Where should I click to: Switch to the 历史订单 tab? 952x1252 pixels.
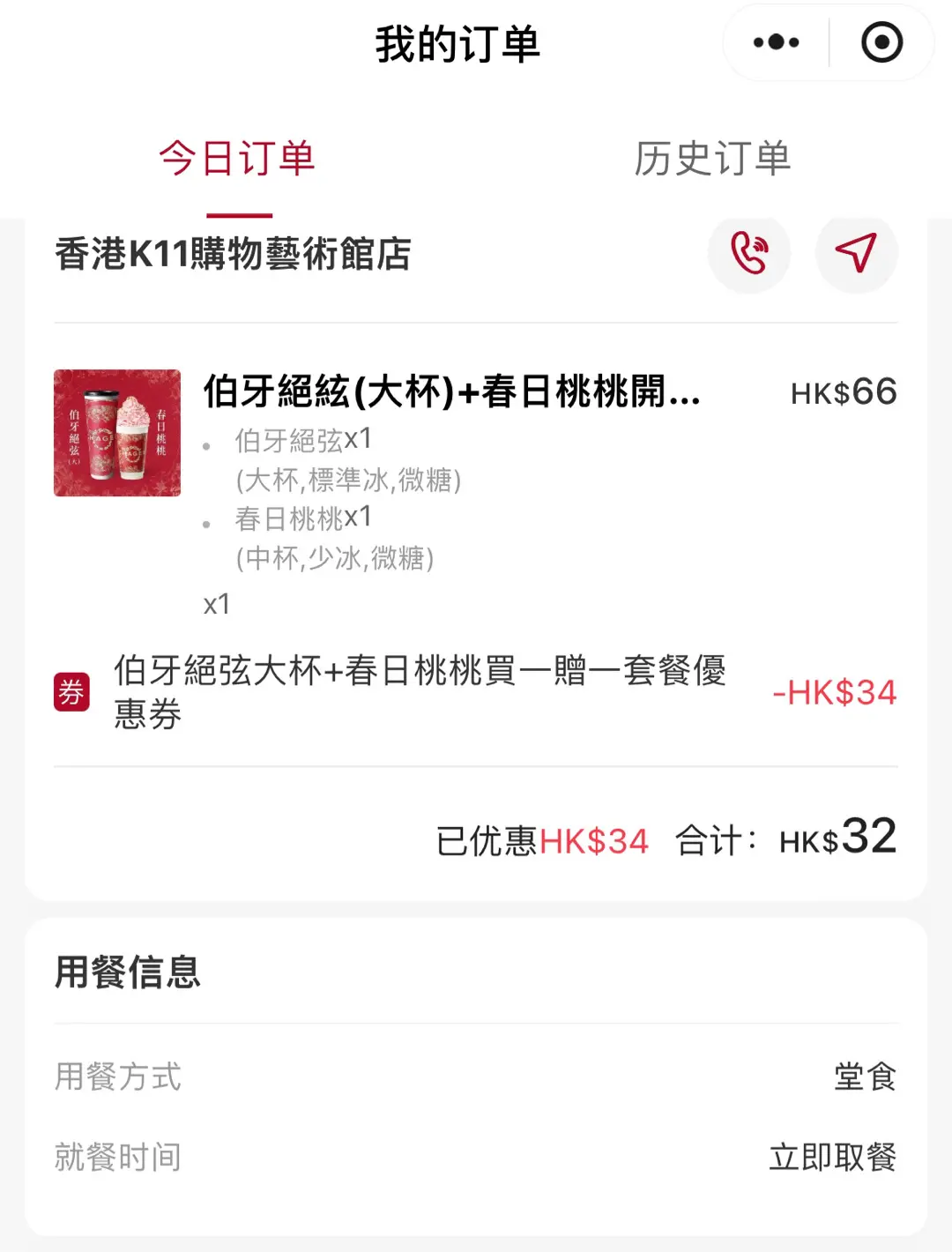pyautogui.click(x=712, y=159)
